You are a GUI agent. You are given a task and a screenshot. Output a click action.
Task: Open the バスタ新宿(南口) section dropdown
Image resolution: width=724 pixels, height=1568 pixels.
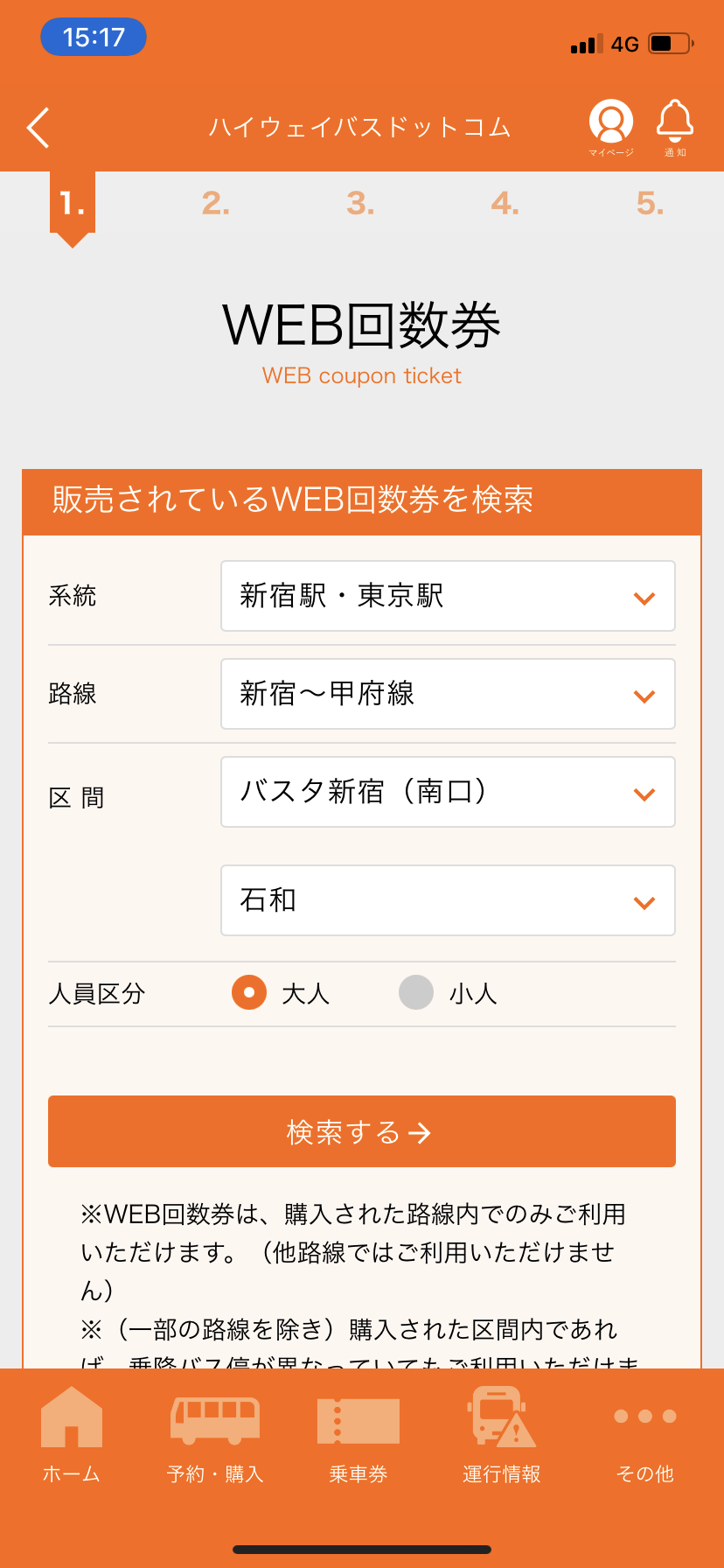pyautogui.click(x=448, y=792)
